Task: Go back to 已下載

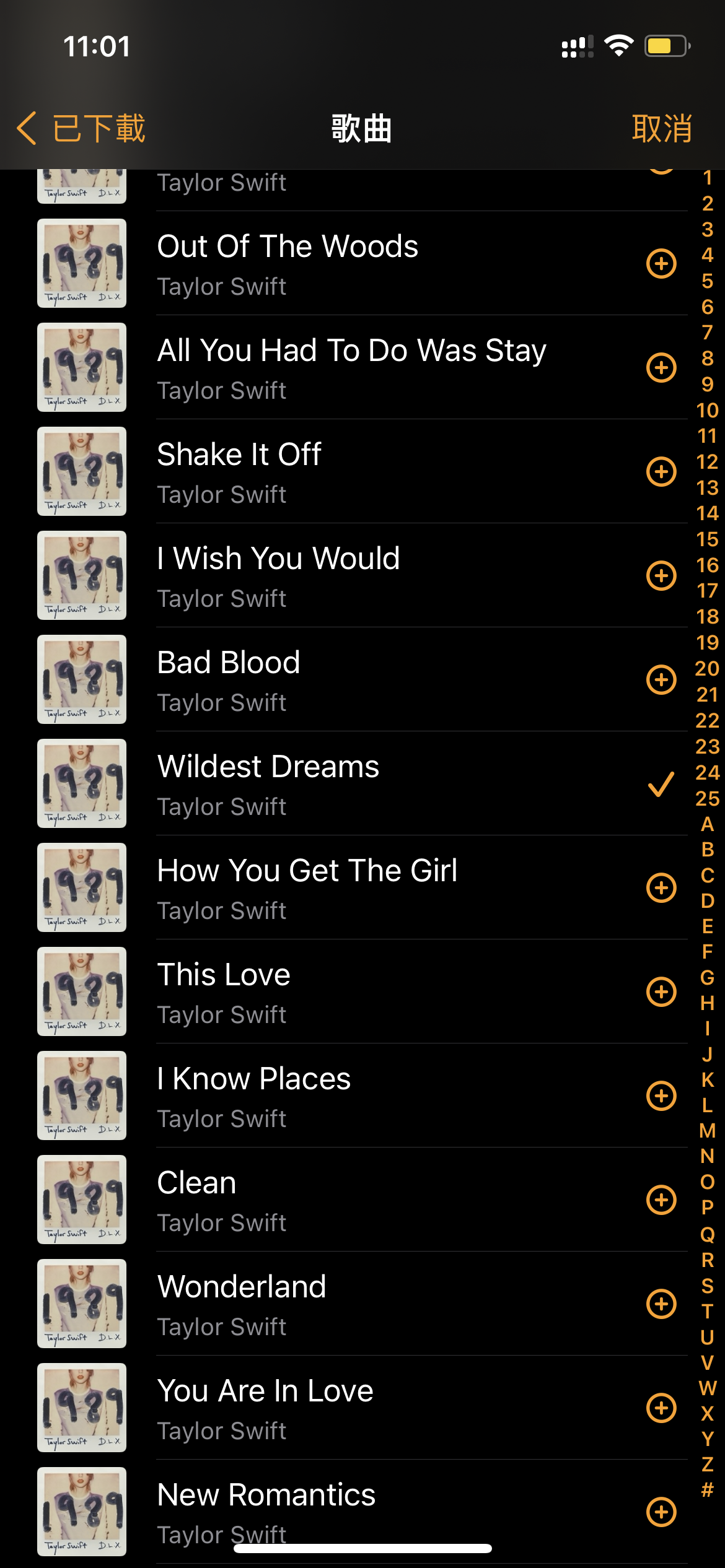Action: [82, 129]
